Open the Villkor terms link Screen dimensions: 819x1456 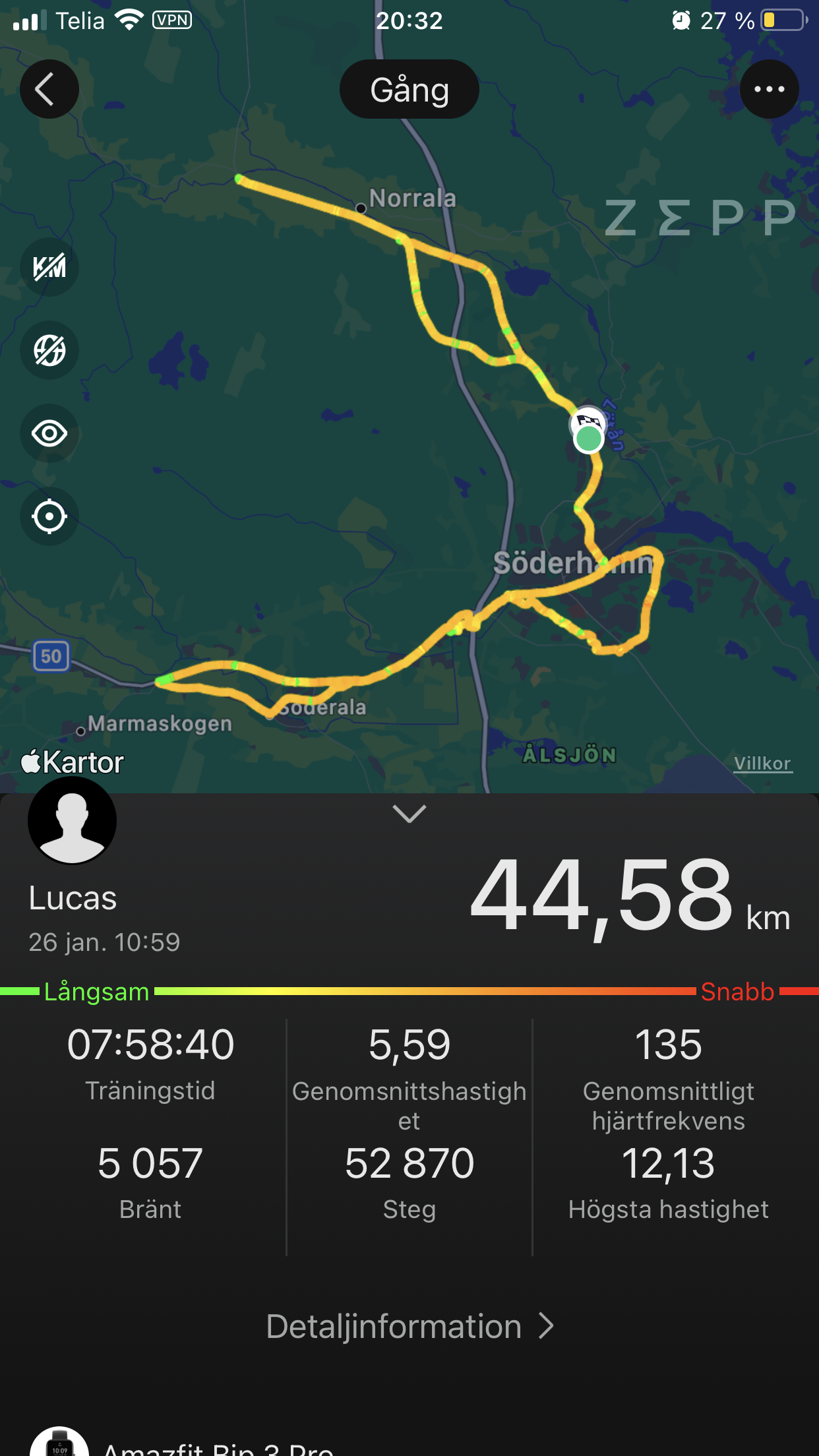click(x=762, y=763)
